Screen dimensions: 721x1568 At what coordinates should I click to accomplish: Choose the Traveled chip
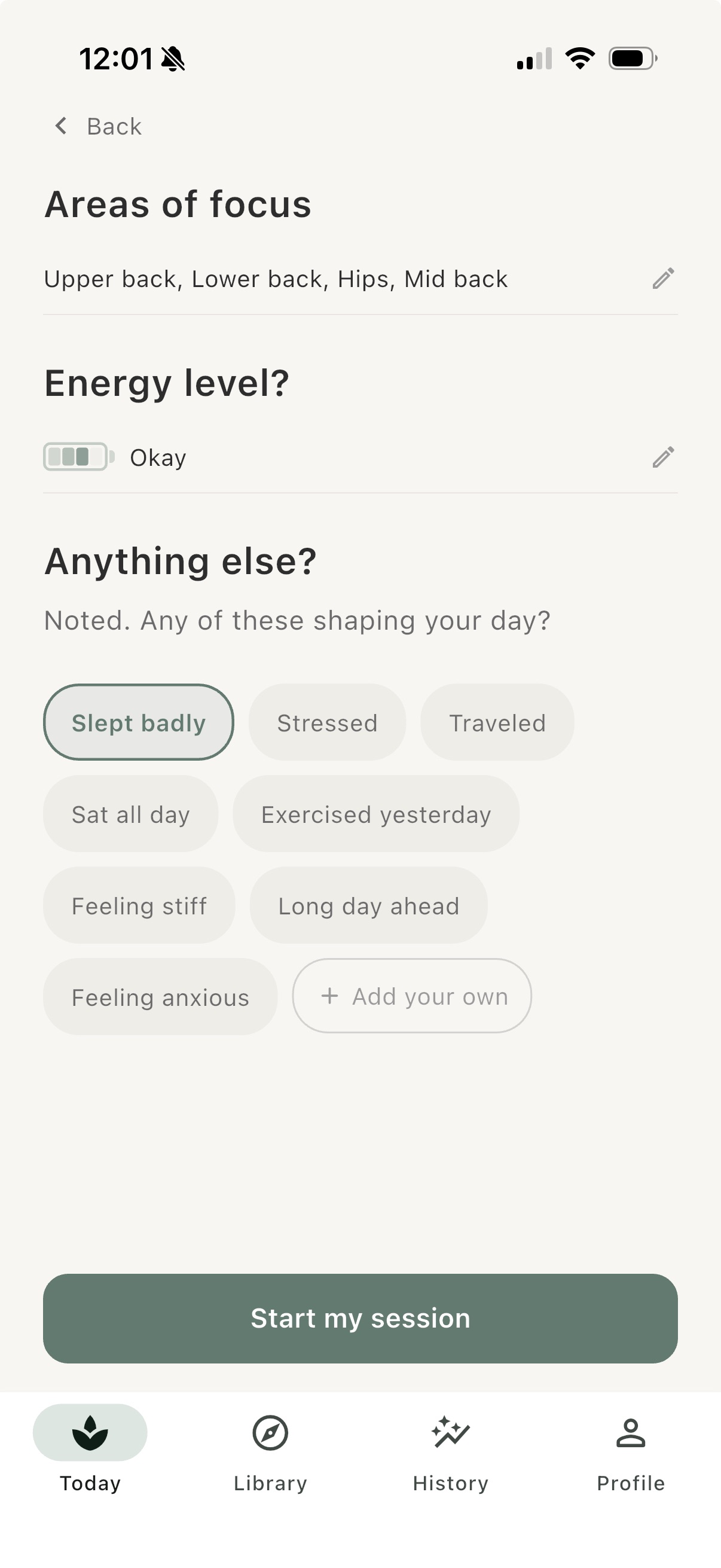pyautogui.click(x=496, y=722)
